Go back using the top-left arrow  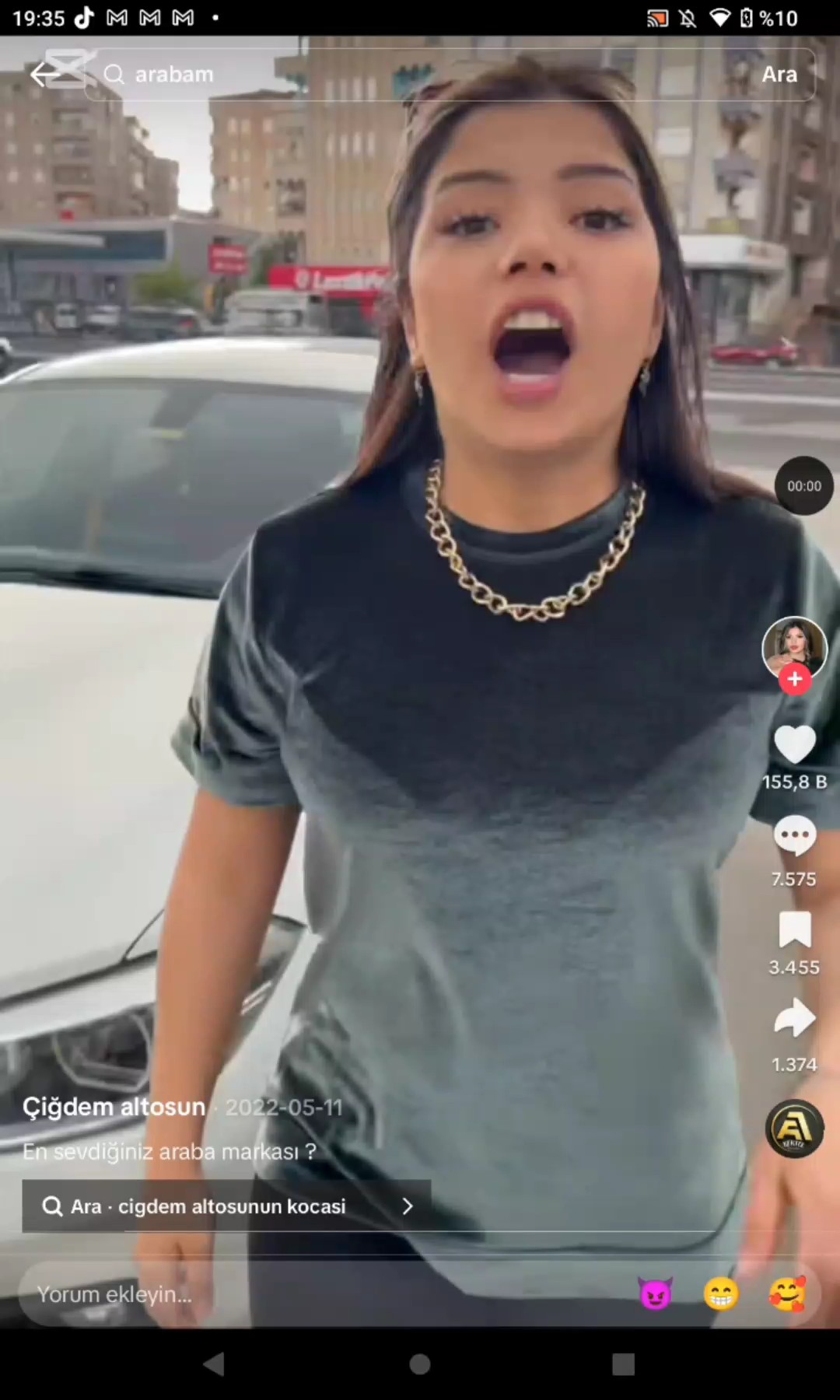pos(45,75)
